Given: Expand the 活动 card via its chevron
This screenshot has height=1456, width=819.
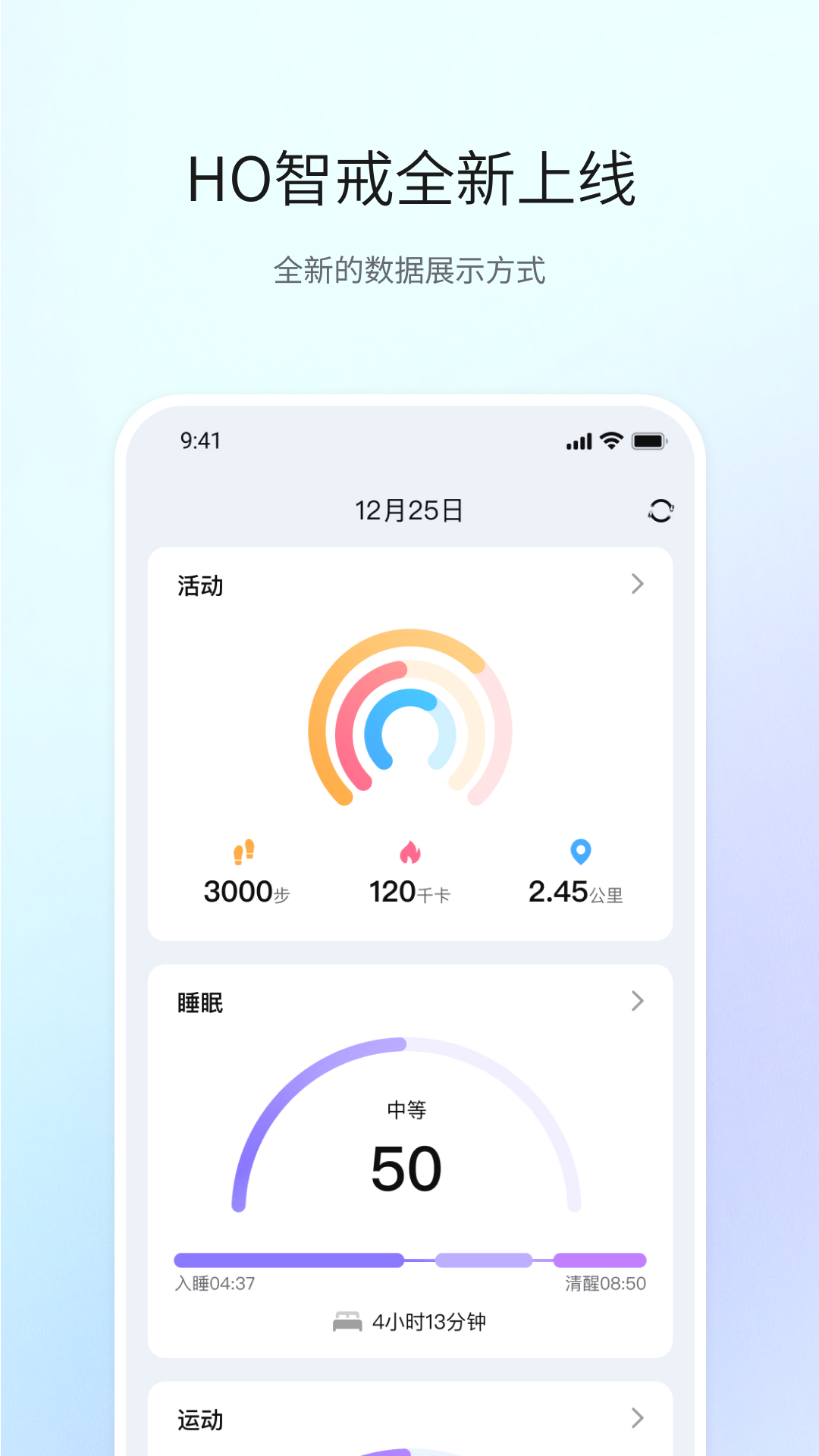Looking at the screenshot, I should pos(639,585).
